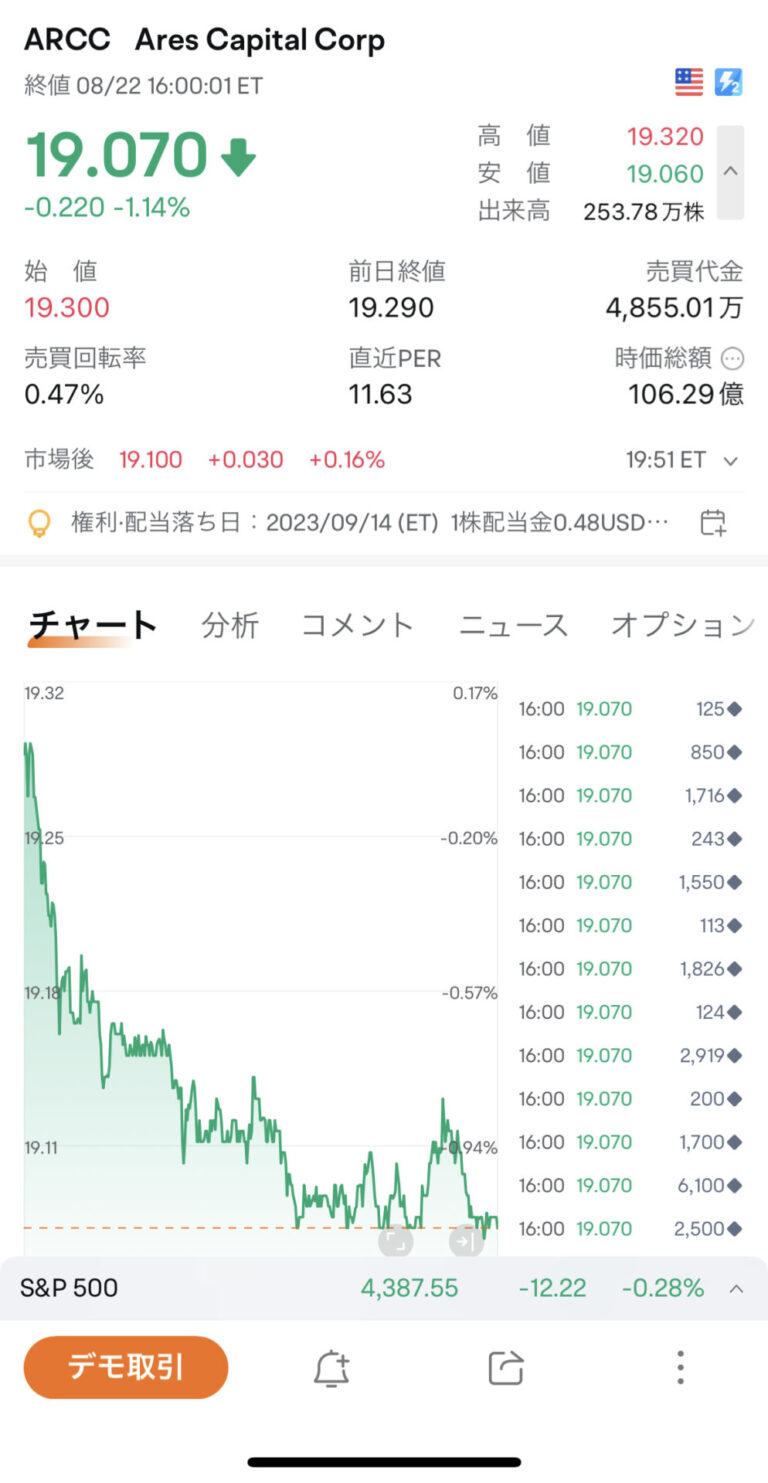Tap the fullscreen chart expand icon
768x1483 pixels.
tap(395, 1240)
